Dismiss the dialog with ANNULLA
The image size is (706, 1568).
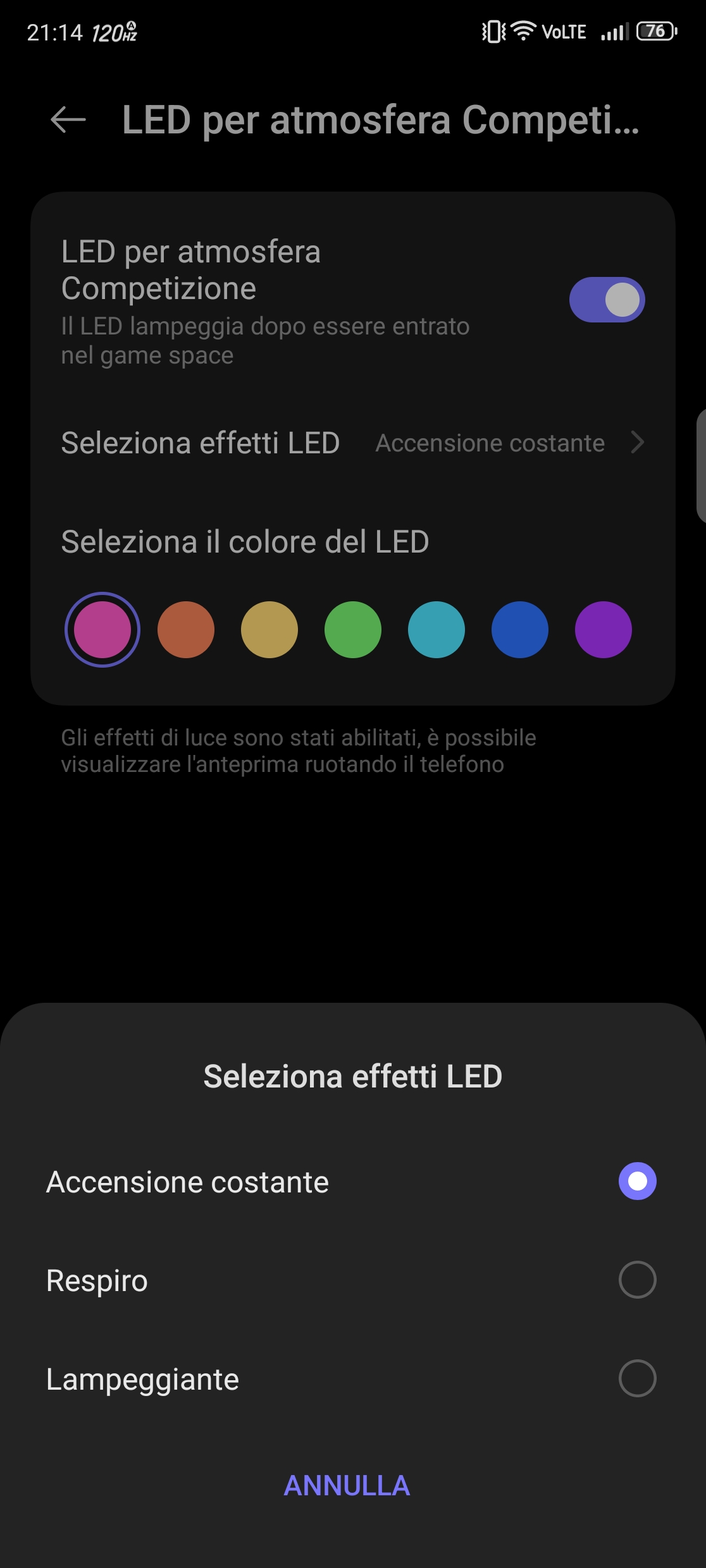[x=347, y=1486]
